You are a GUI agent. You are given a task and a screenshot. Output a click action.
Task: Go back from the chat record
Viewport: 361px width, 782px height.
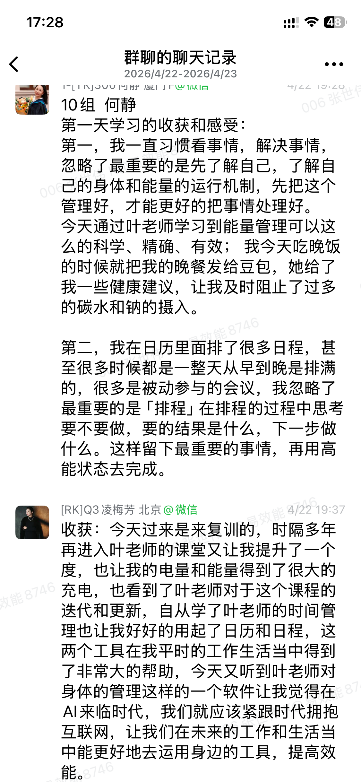pyautogui.click(x=14, y=64)
